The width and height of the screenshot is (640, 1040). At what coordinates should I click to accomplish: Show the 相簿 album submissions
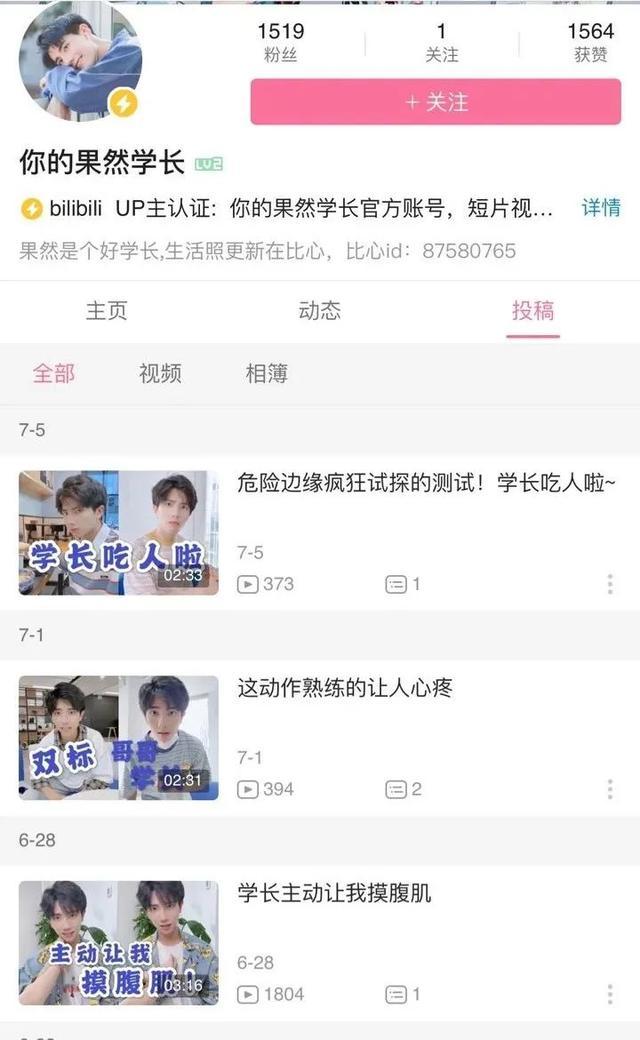[267, 374]
